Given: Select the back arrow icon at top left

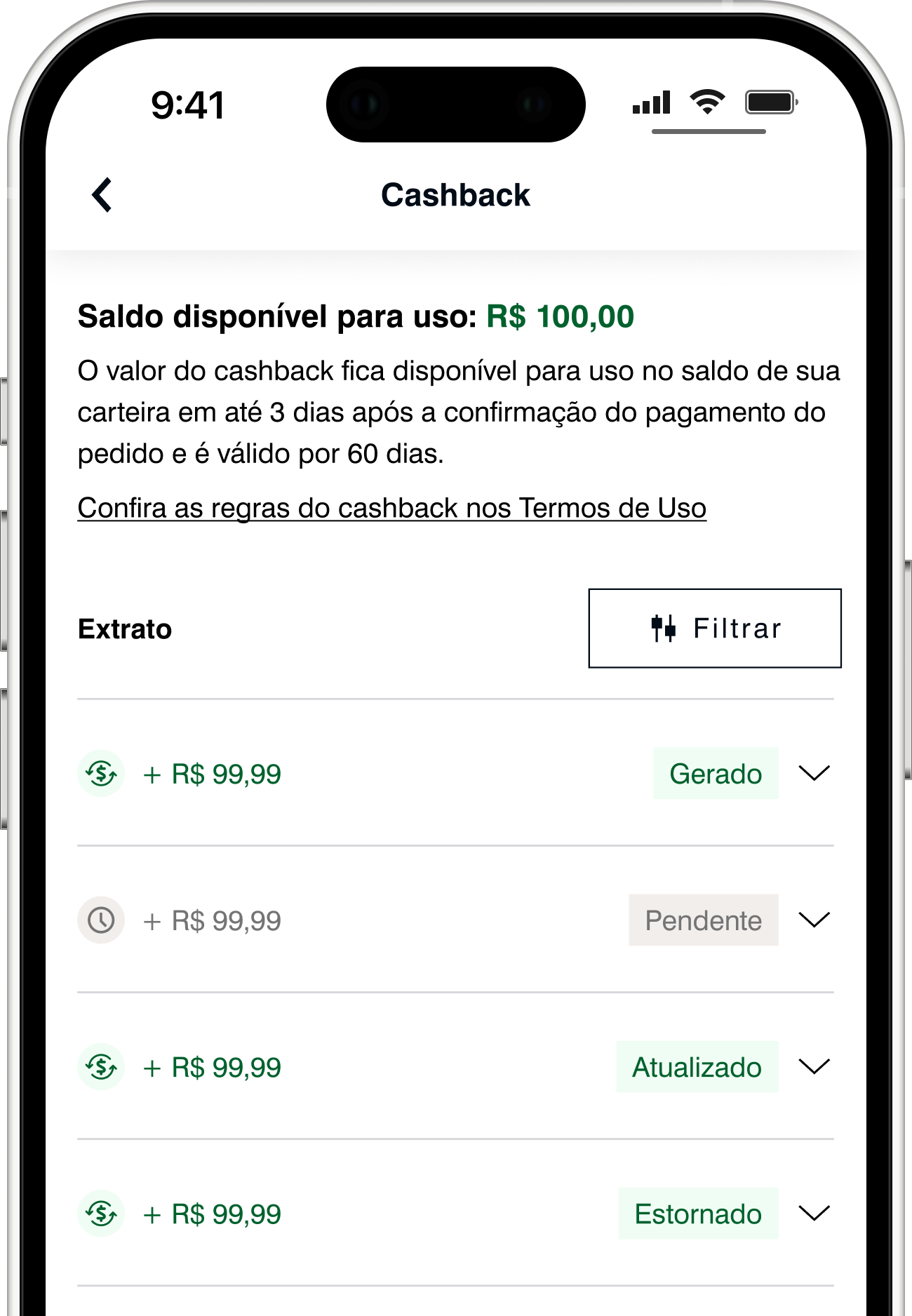Looking at the screenshot, I should pyautogui.click(x=101, y=194).
